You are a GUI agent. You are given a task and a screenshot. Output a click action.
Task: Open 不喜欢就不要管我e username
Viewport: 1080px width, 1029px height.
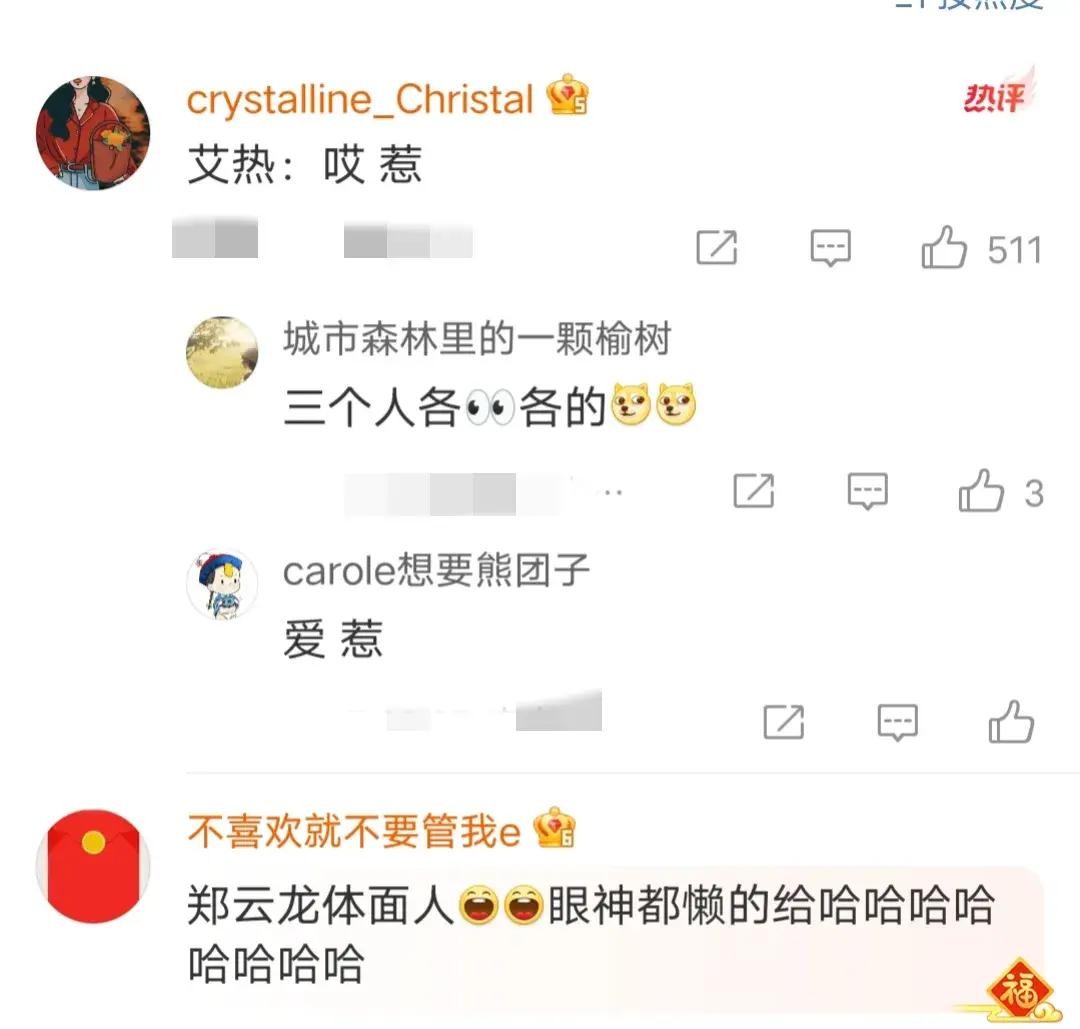[x=354, y=832]
